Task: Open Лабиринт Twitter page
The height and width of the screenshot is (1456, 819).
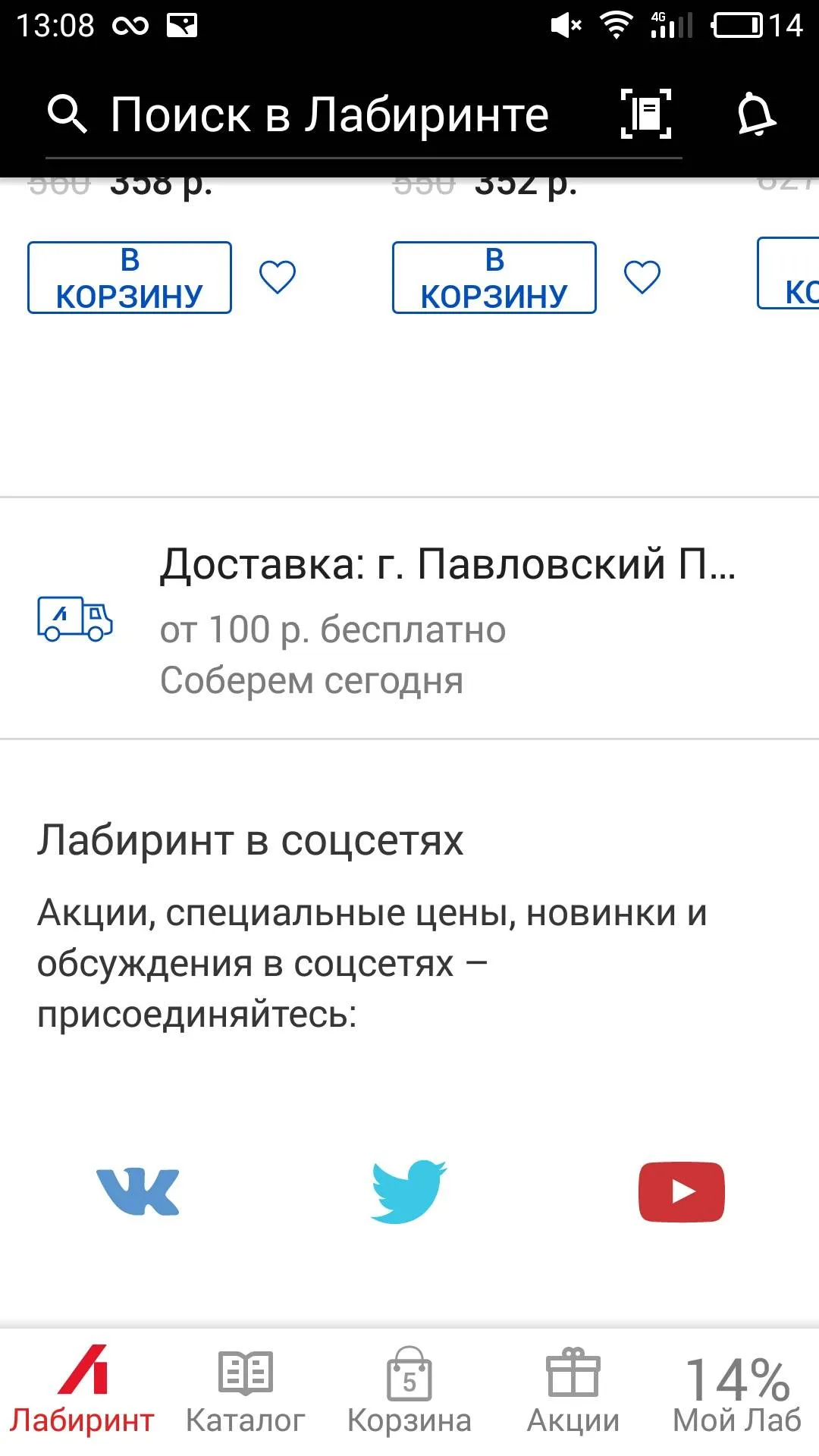Action: pos(409,1191)
